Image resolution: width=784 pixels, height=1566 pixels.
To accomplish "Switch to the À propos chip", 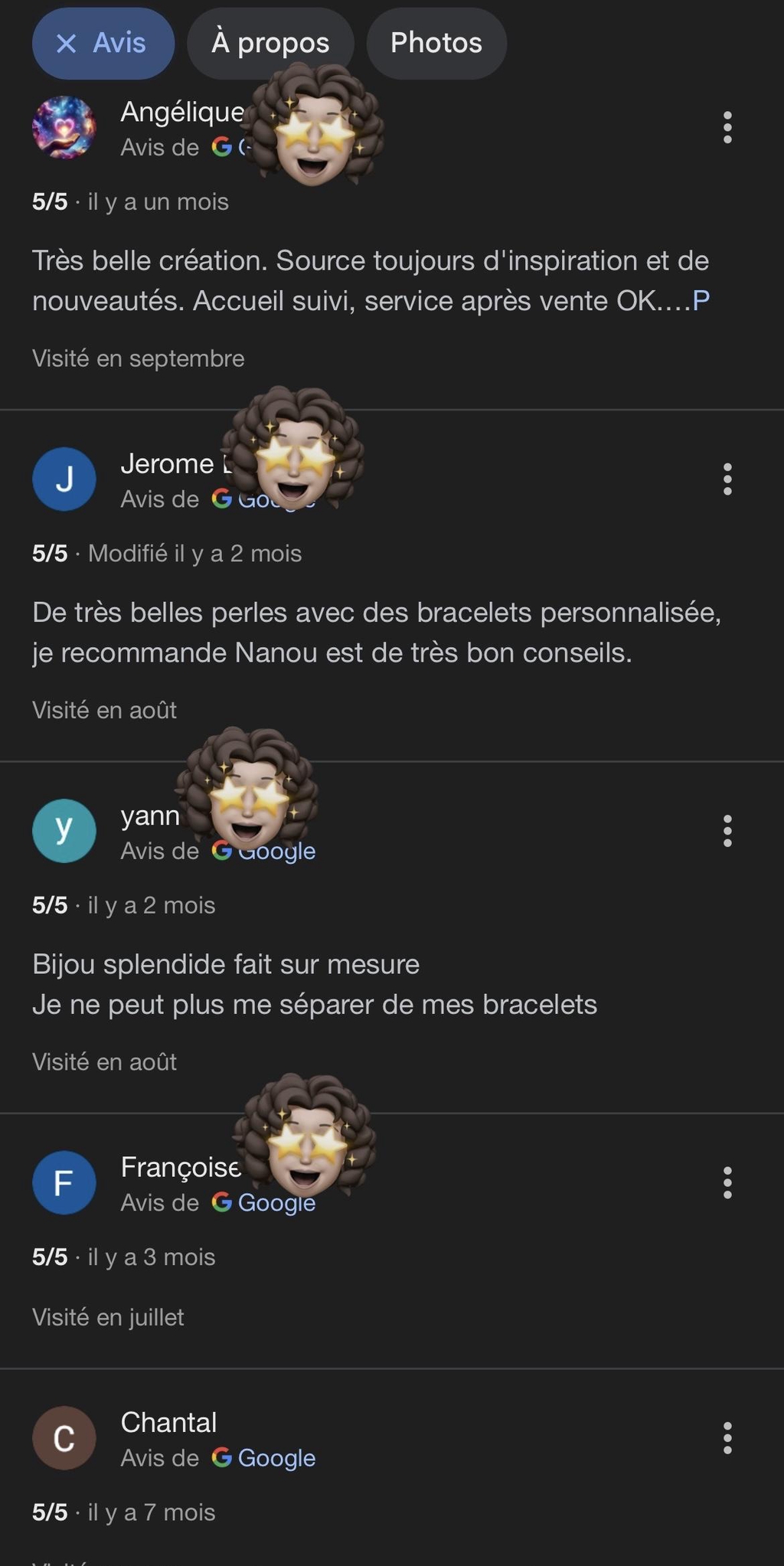I will coord(270,44).
